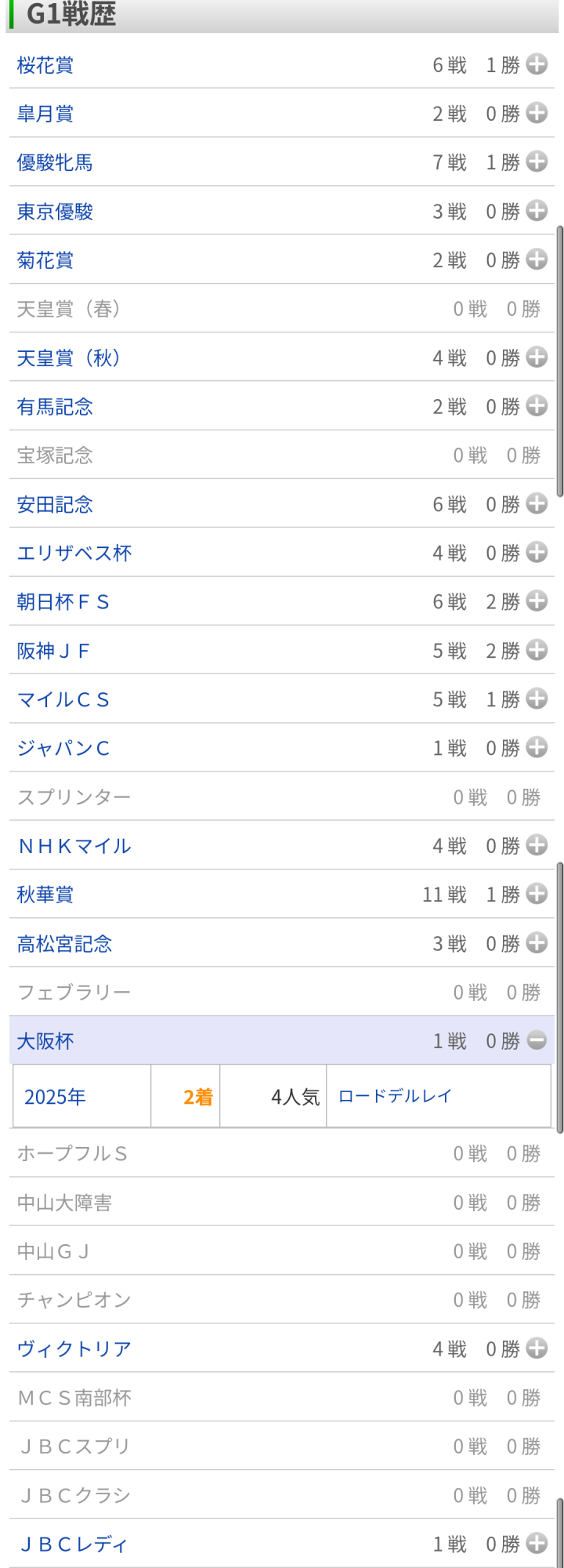
Task: Expand the 秋華賞 row
Action: click(x=537, y=894)
